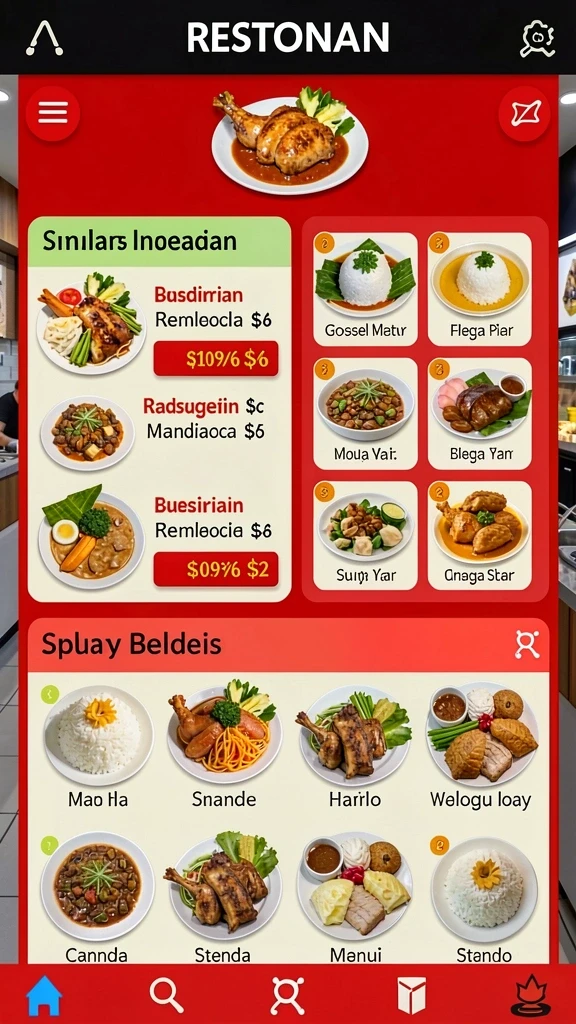The image size is (576, 1024).
Task: Open the search tab in the bottom bar
Action: 166,995
